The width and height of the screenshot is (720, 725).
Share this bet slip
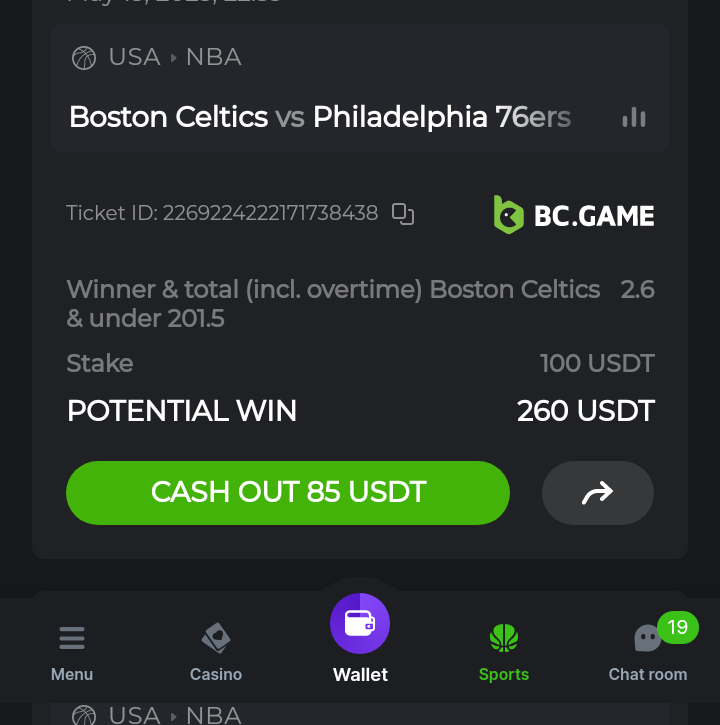coord(597,492)
